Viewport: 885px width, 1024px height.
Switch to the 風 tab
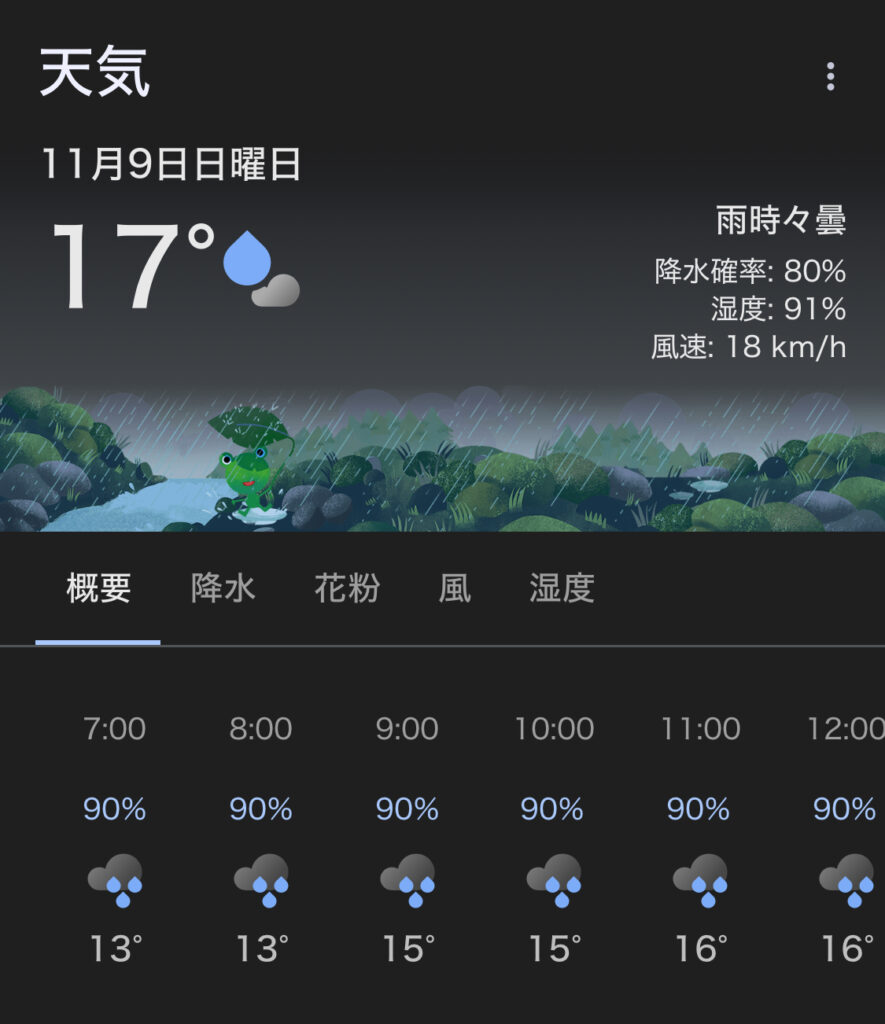pos(454,589)
